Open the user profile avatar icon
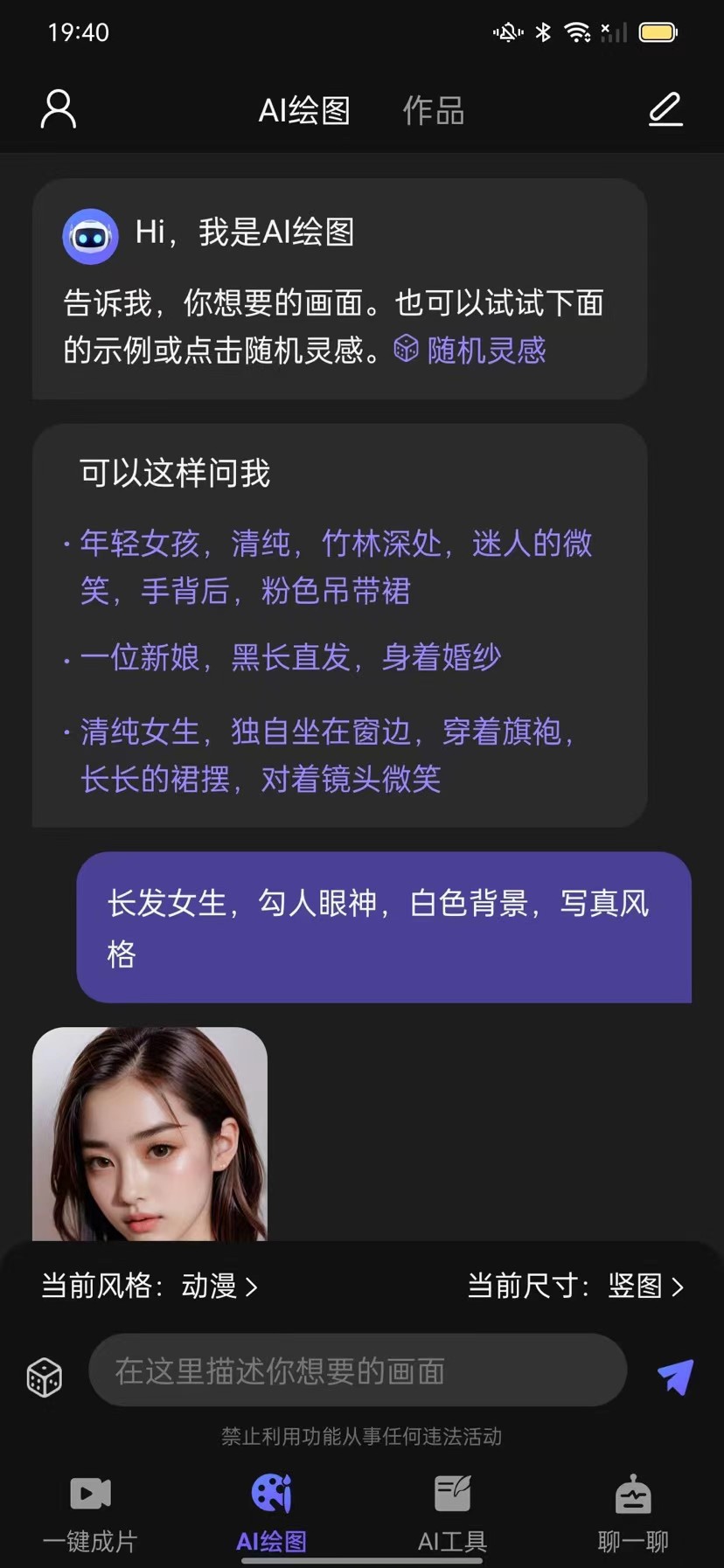Screen dimensions: 724x1568 58,109
